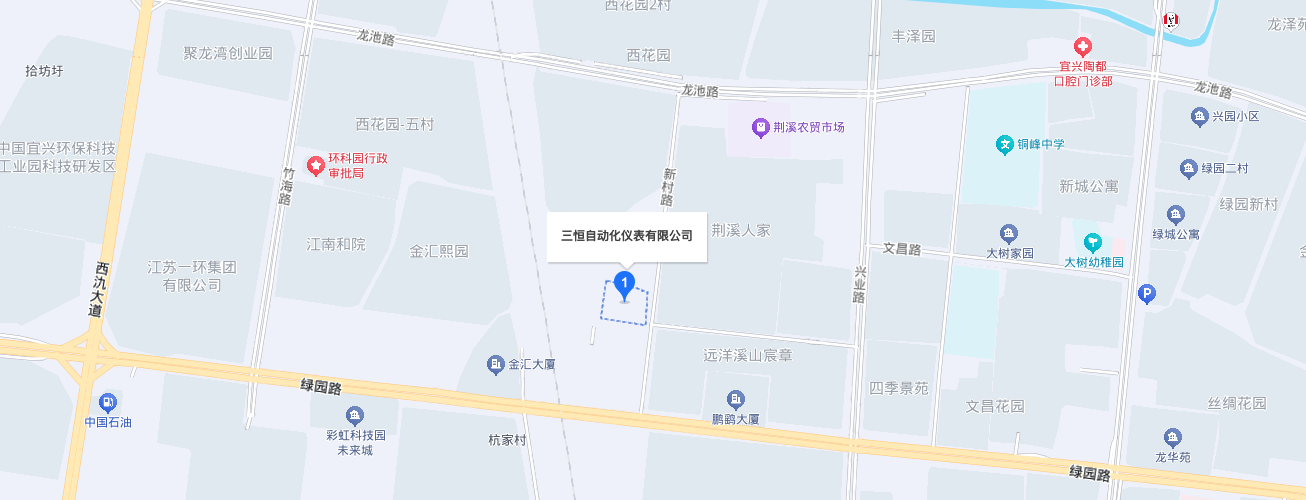1306x500 pixels.
Task: Select the 荆溪农贸市场 market point
Action: pos(761,127)
